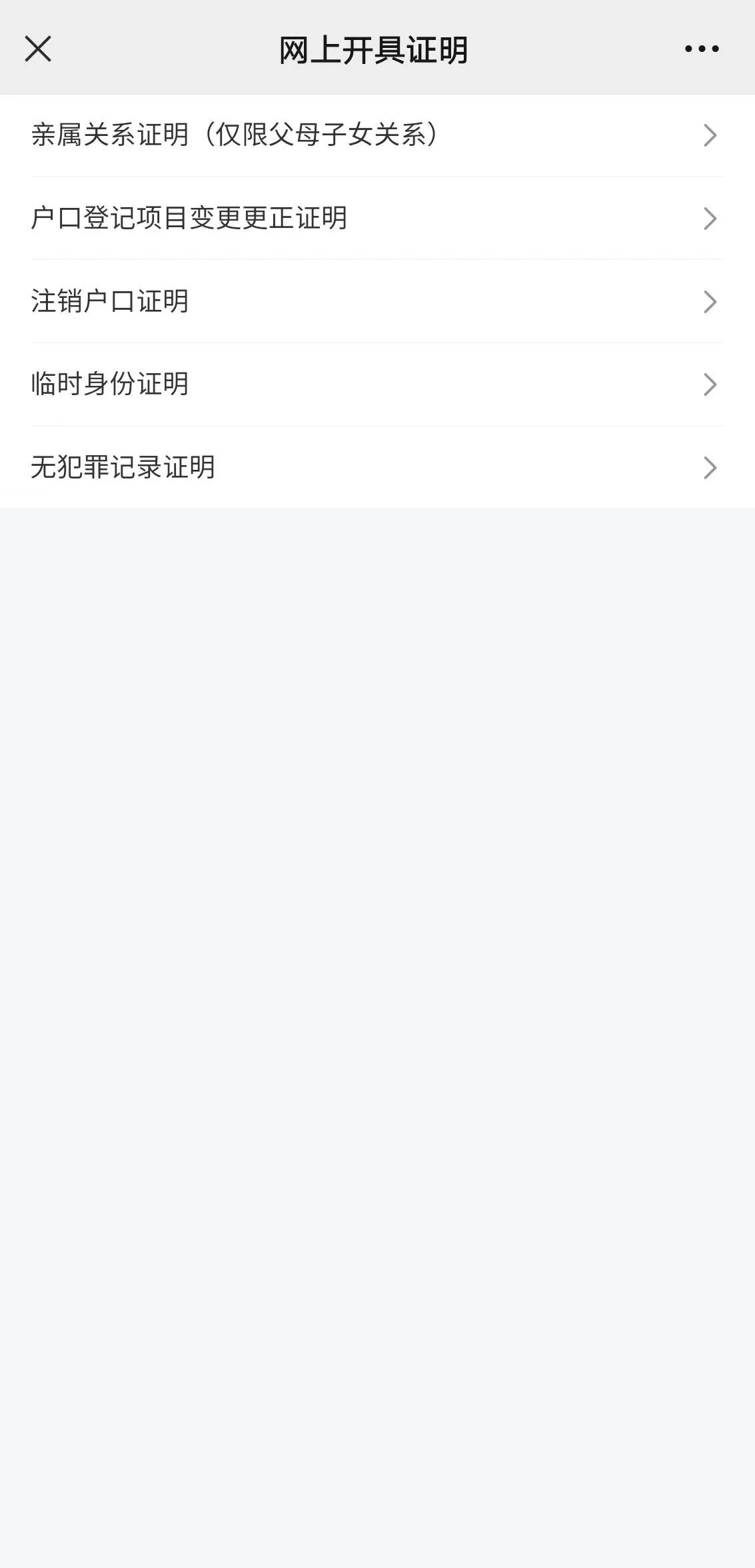Choose 临时身份证明
Viewport: 755px width, 1568px height.
(377, 385)
